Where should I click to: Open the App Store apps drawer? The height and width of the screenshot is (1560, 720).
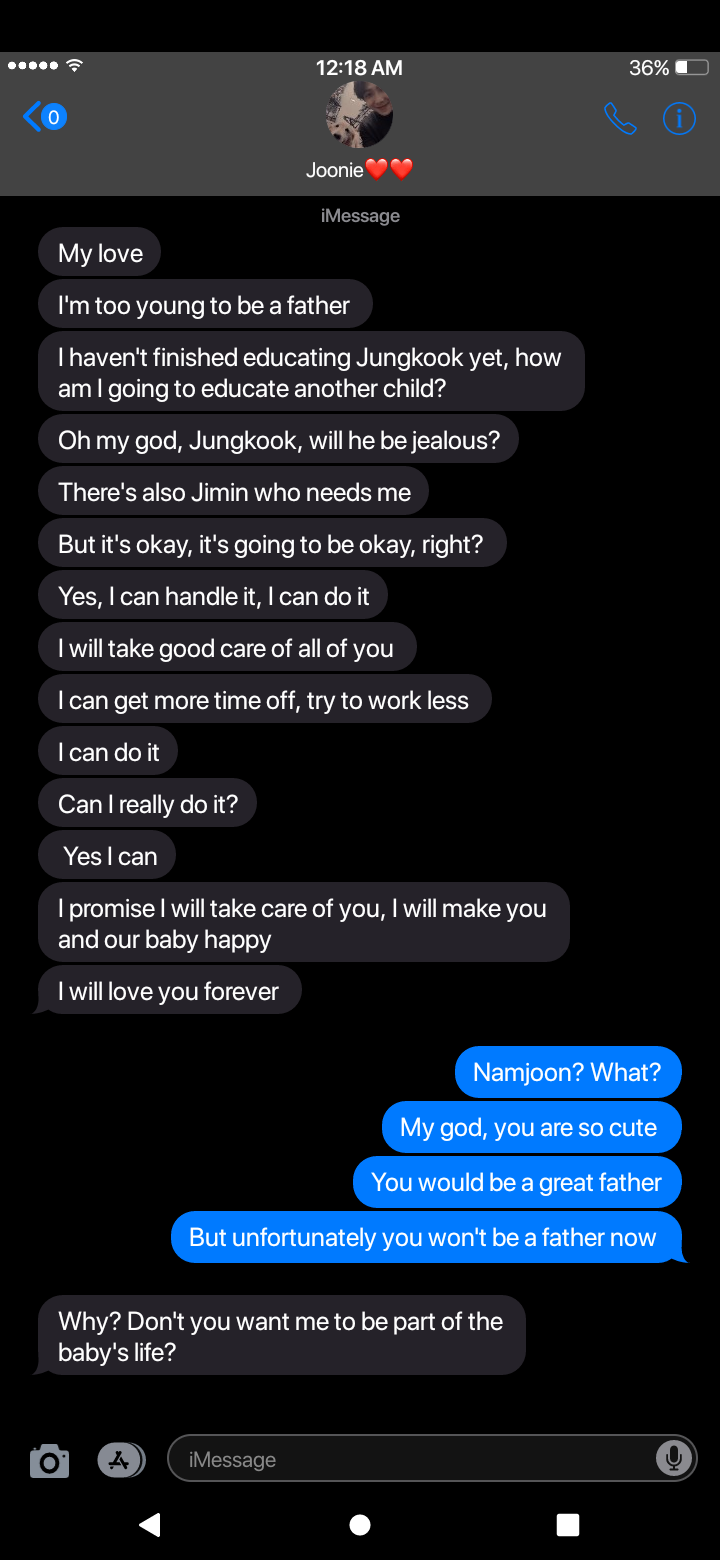[120, 1460]
